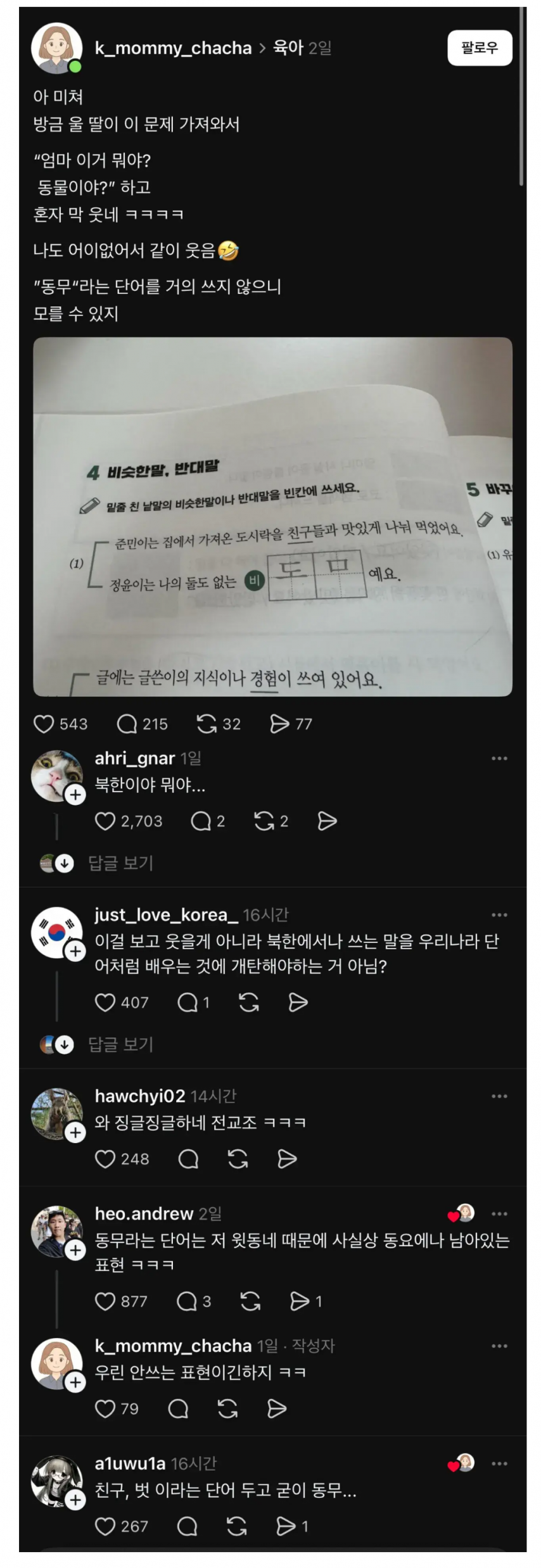
Task: Open more options for ahri_gnar's comment
Action: (x=499, y=758)
